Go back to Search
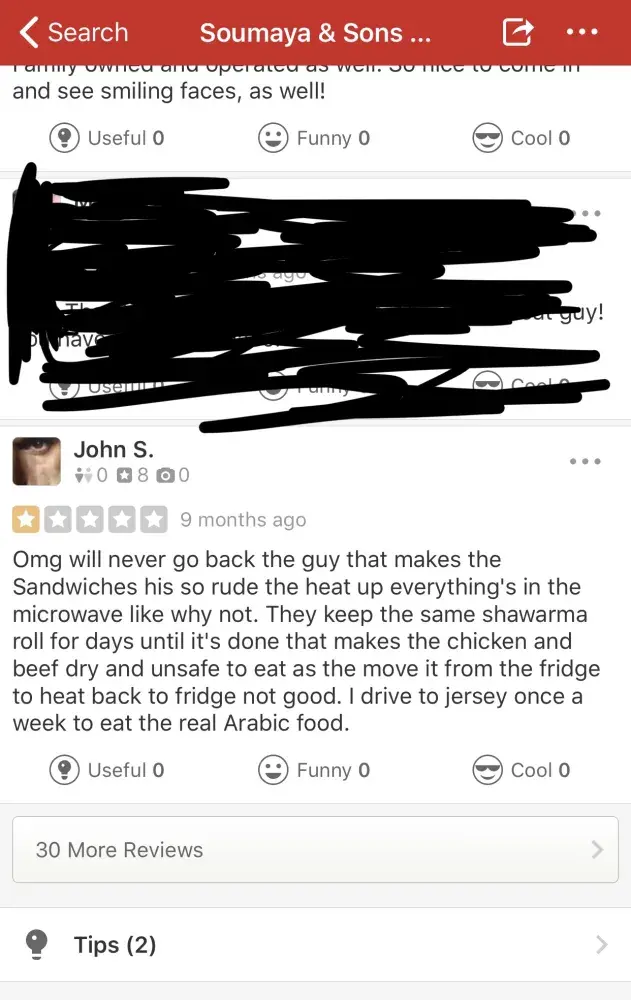This screenshot has width=631, height=1000. click(74, 32)
